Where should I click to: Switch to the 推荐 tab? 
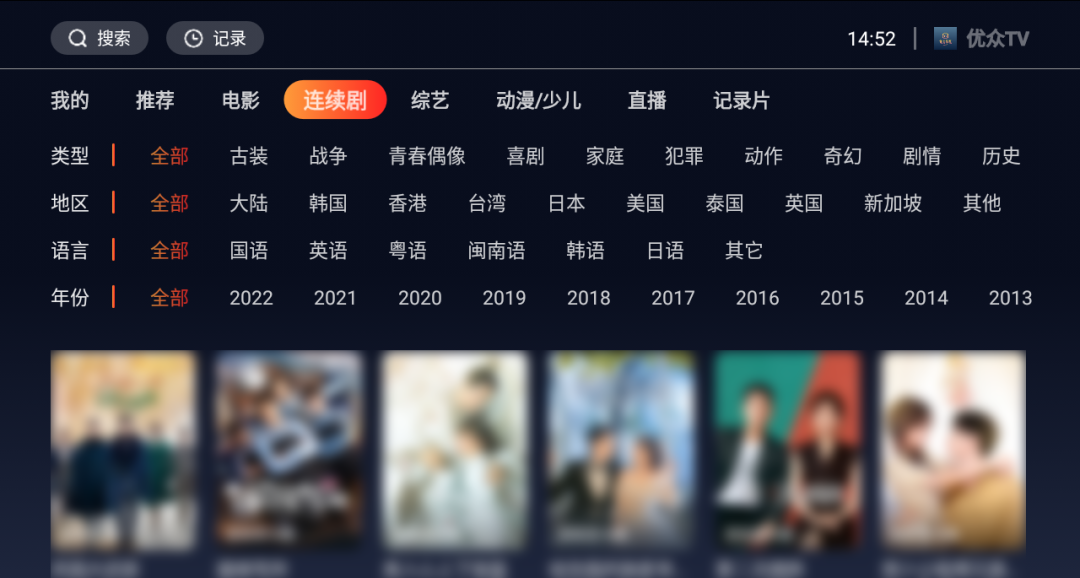click(x=155, y=100)
